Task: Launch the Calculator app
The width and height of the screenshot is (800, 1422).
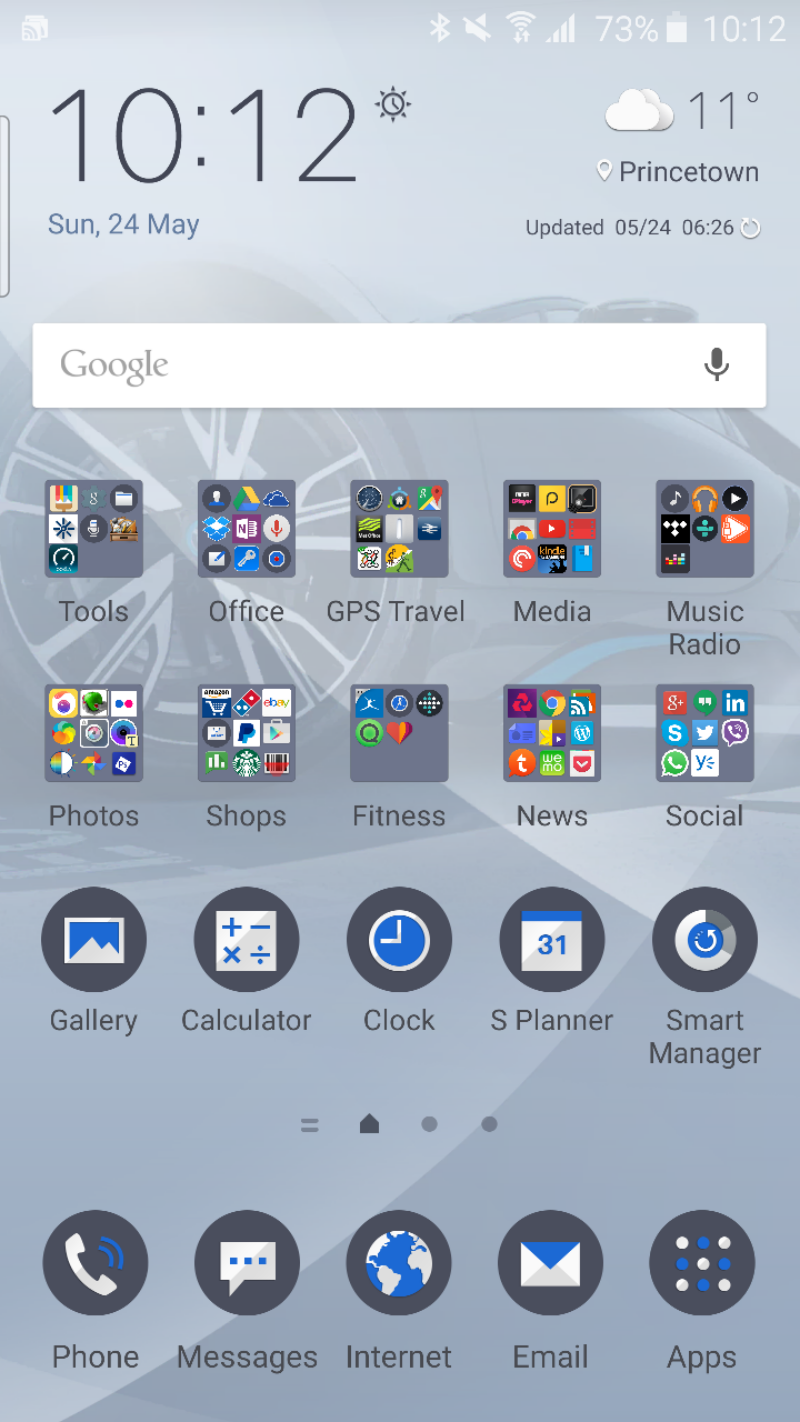Action: [246, 940]
